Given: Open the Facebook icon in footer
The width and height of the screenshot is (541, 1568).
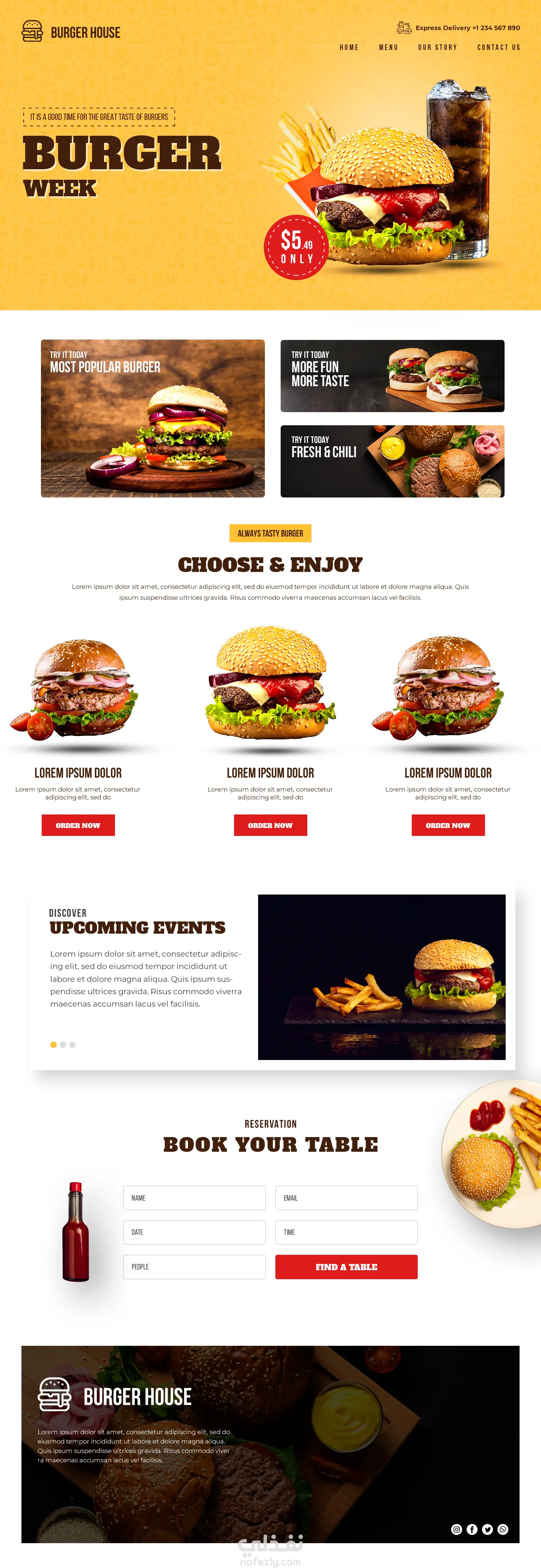Looking at the screenshot, I should click(x=472, y=1529).
